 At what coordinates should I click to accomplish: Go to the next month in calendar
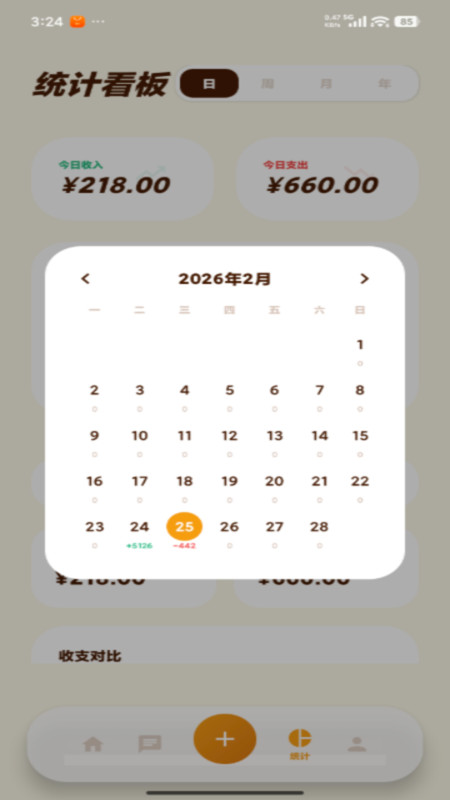[364, 279]
